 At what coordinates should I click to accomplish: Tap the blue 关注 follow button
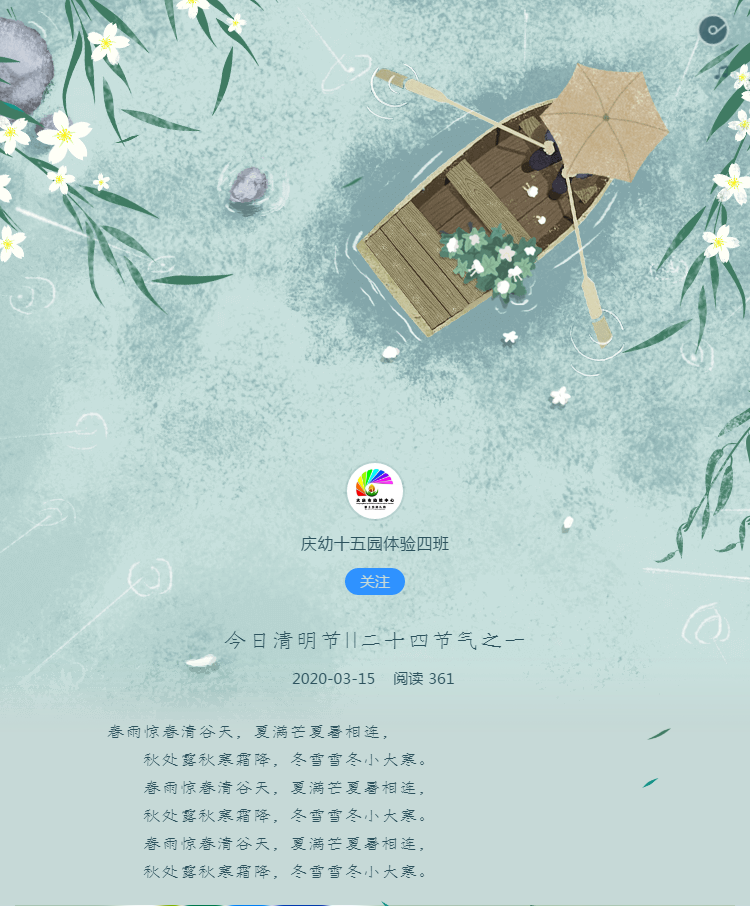[375, 582]
